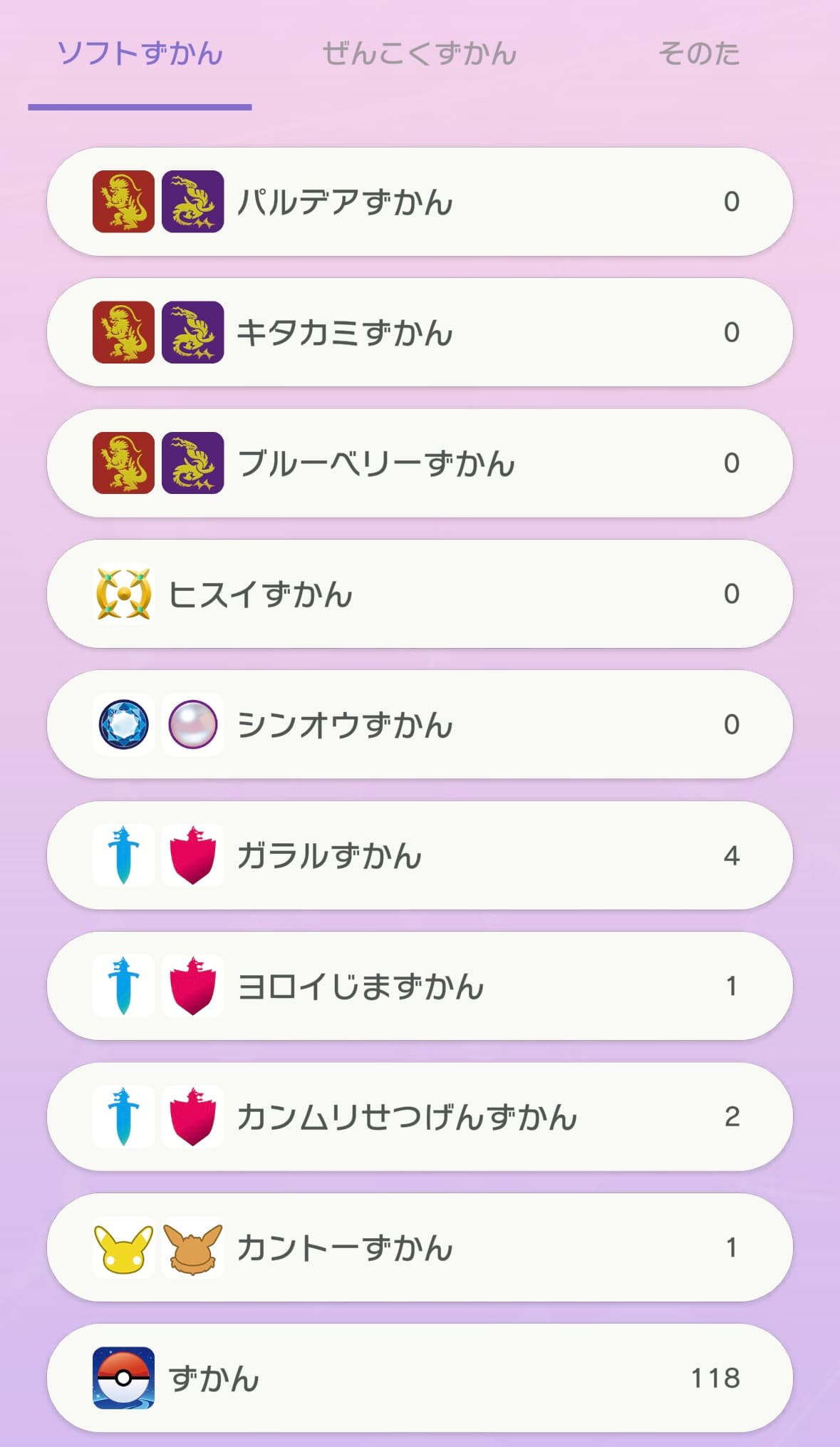The width and height of the screenshot is (840, 1447).
Task: View the シンオウずかん list
Action: [420, 724]
